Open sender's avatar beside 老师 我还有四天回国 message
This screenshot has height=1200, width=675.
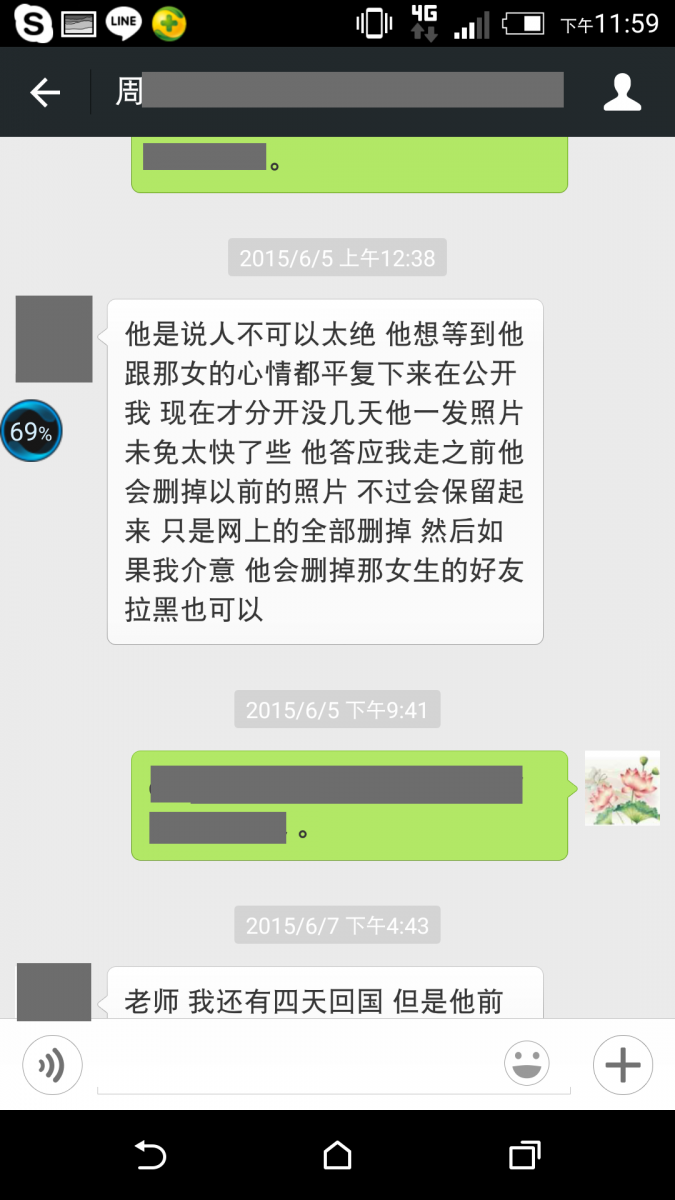click(54, 991)
